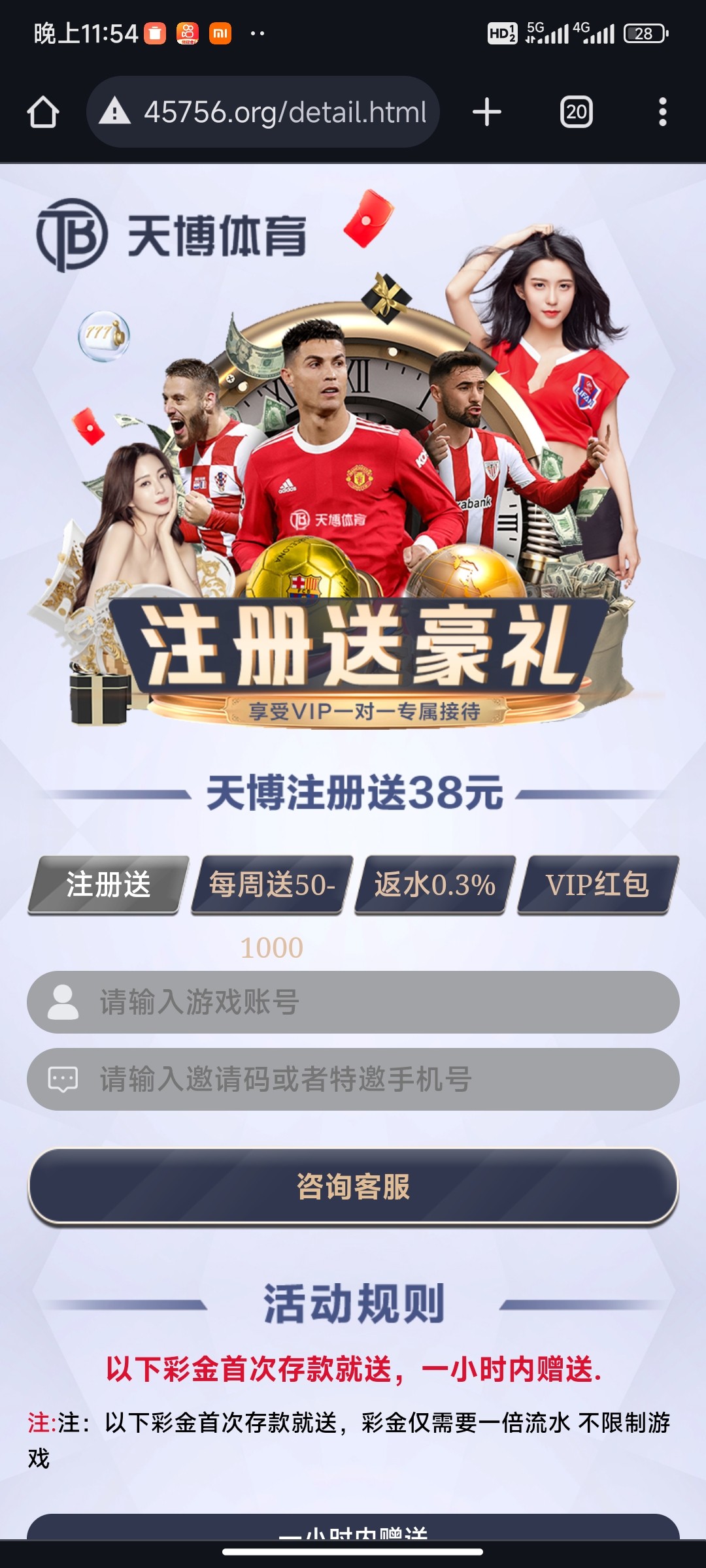Tap the invitation code input field
This screenshot has width=706, height=1568.
[366, 1079]
